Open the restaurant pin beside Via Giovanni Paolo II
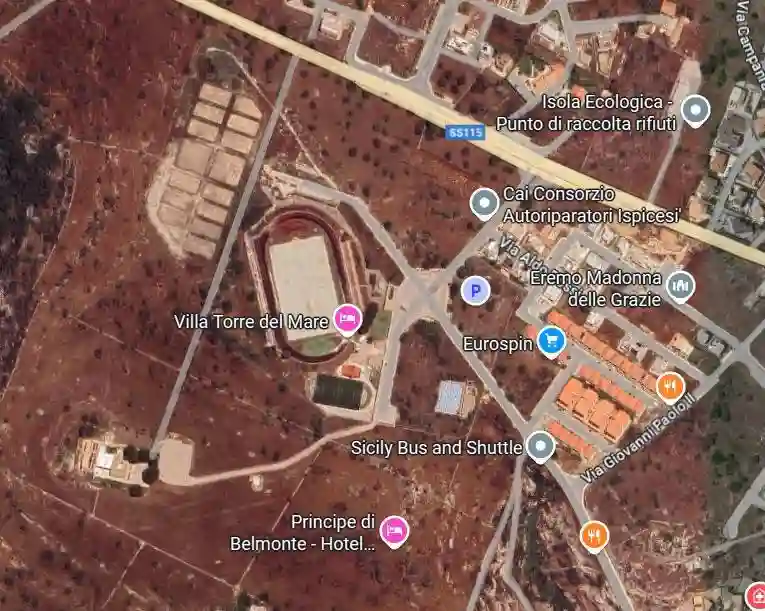 pos(669,386)
